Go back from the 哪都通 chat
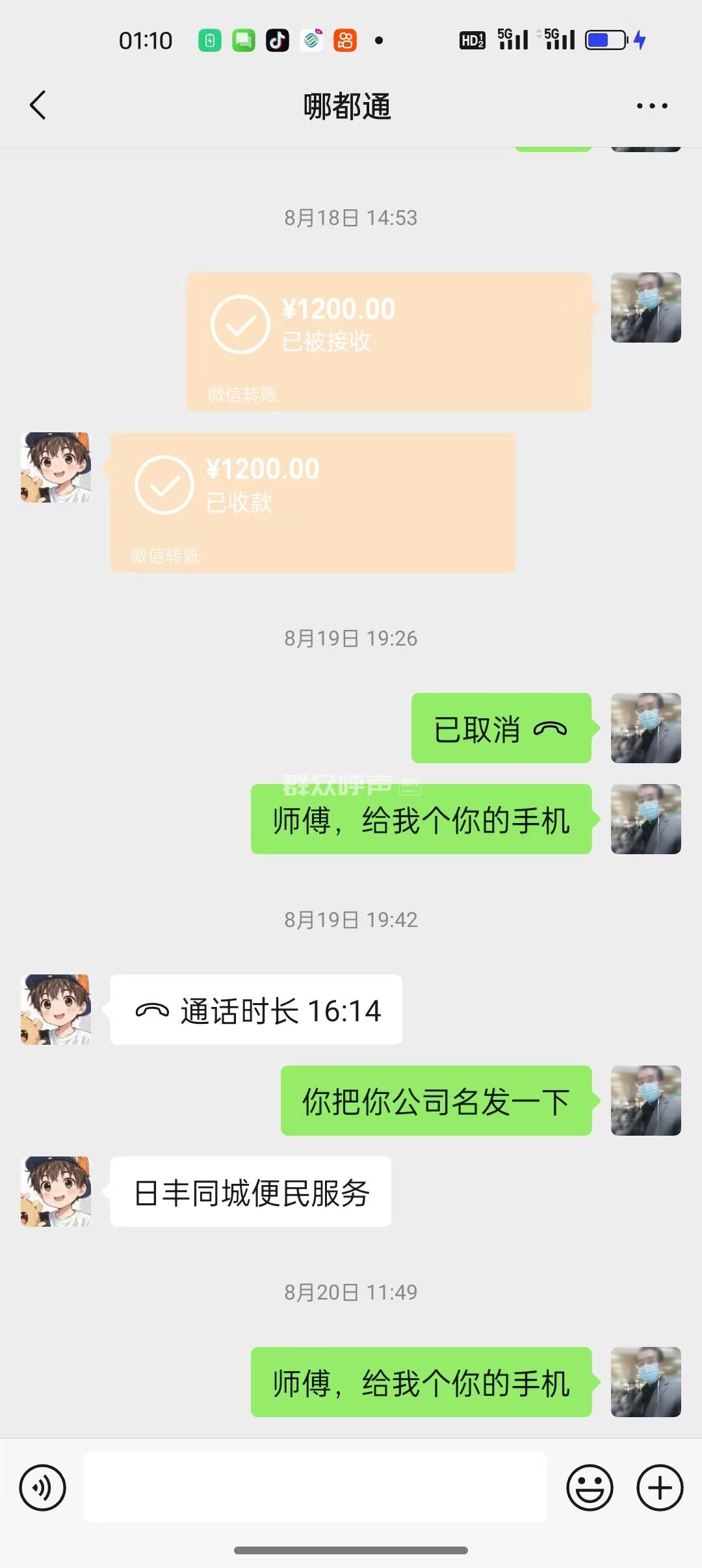This screenshot has width=702, height=1568. (38, 105)
